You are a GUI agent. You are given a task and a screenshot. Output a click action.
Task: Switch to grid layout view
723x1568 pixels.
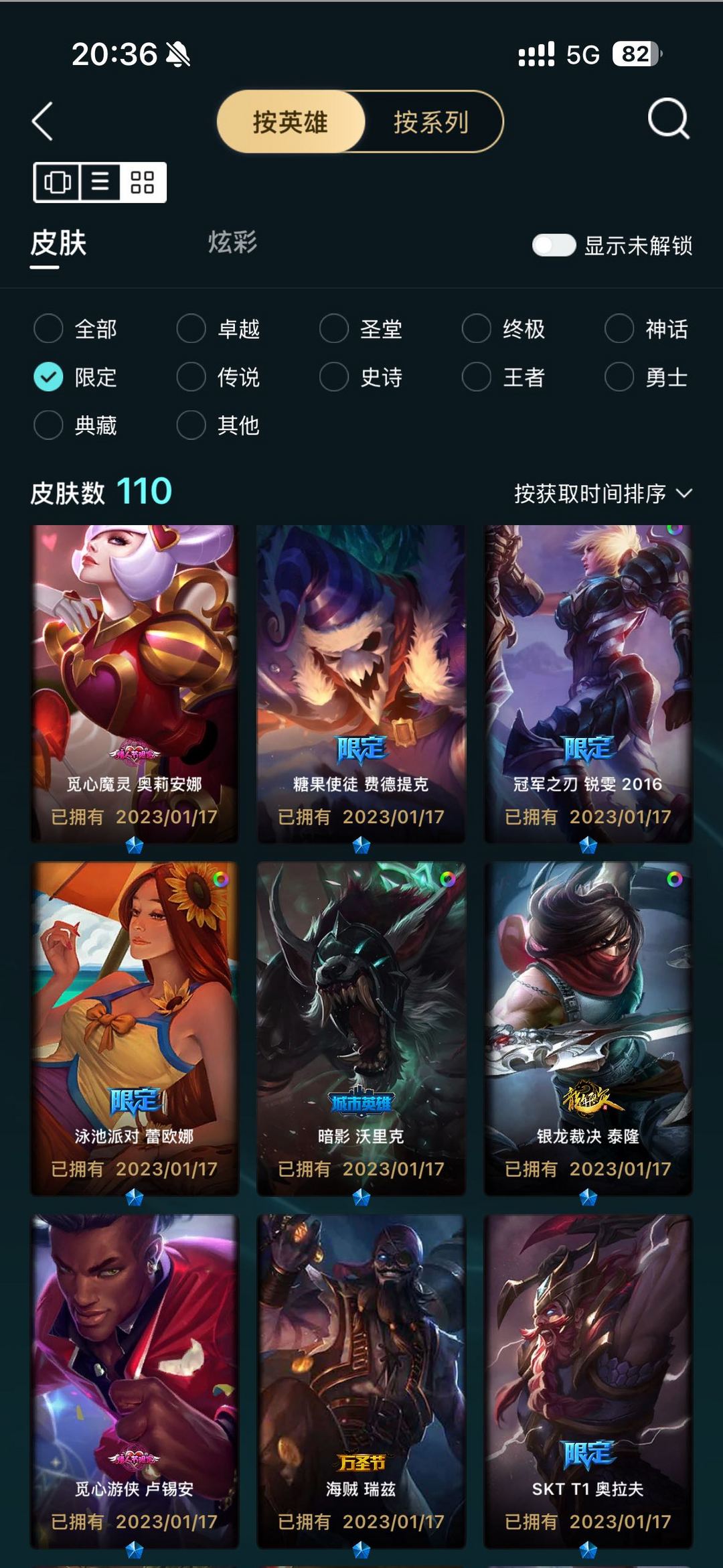click(143, 182)
